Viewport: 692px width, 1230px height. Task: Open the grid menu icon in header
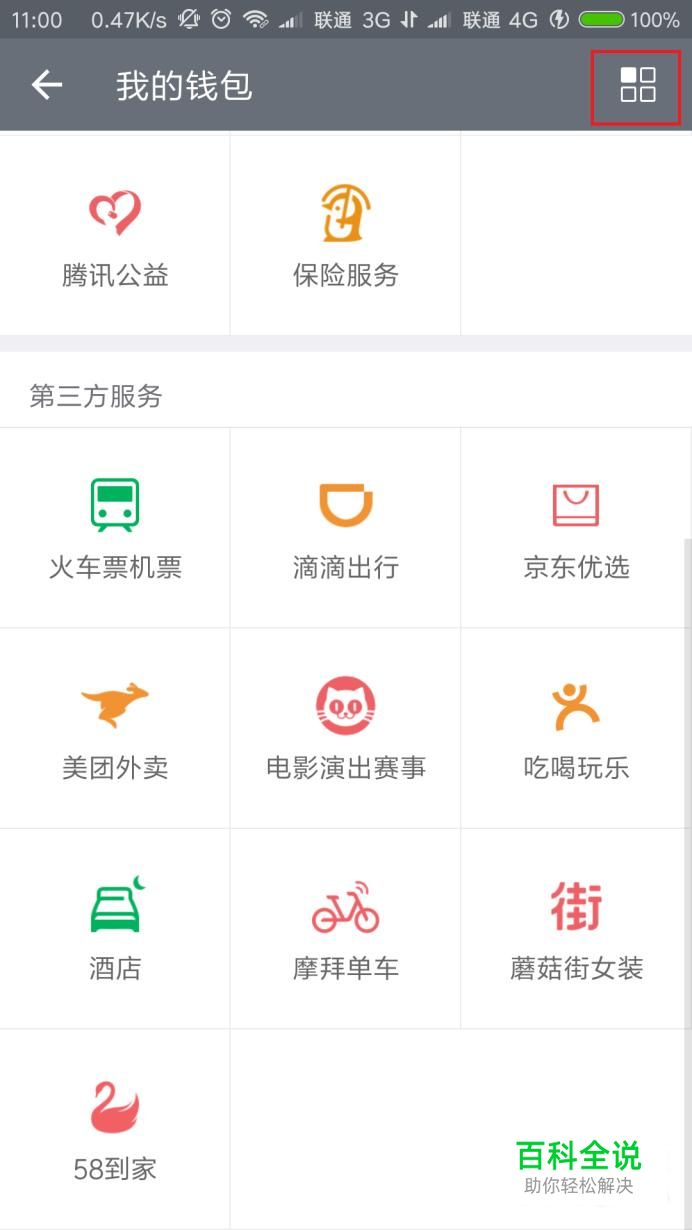tap(637, 85)
